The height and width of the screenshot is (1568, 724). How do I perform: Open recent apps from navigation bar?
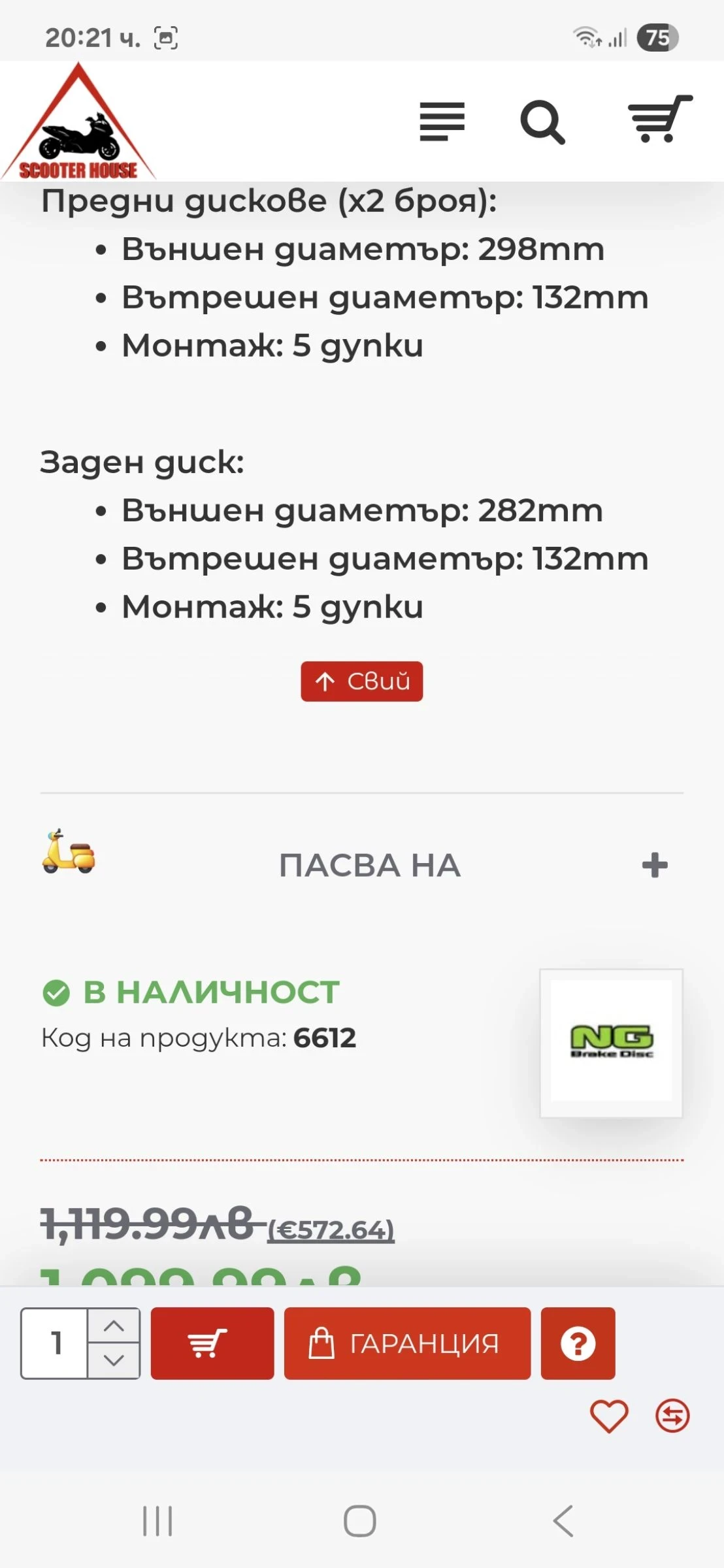click(157, 1521)
